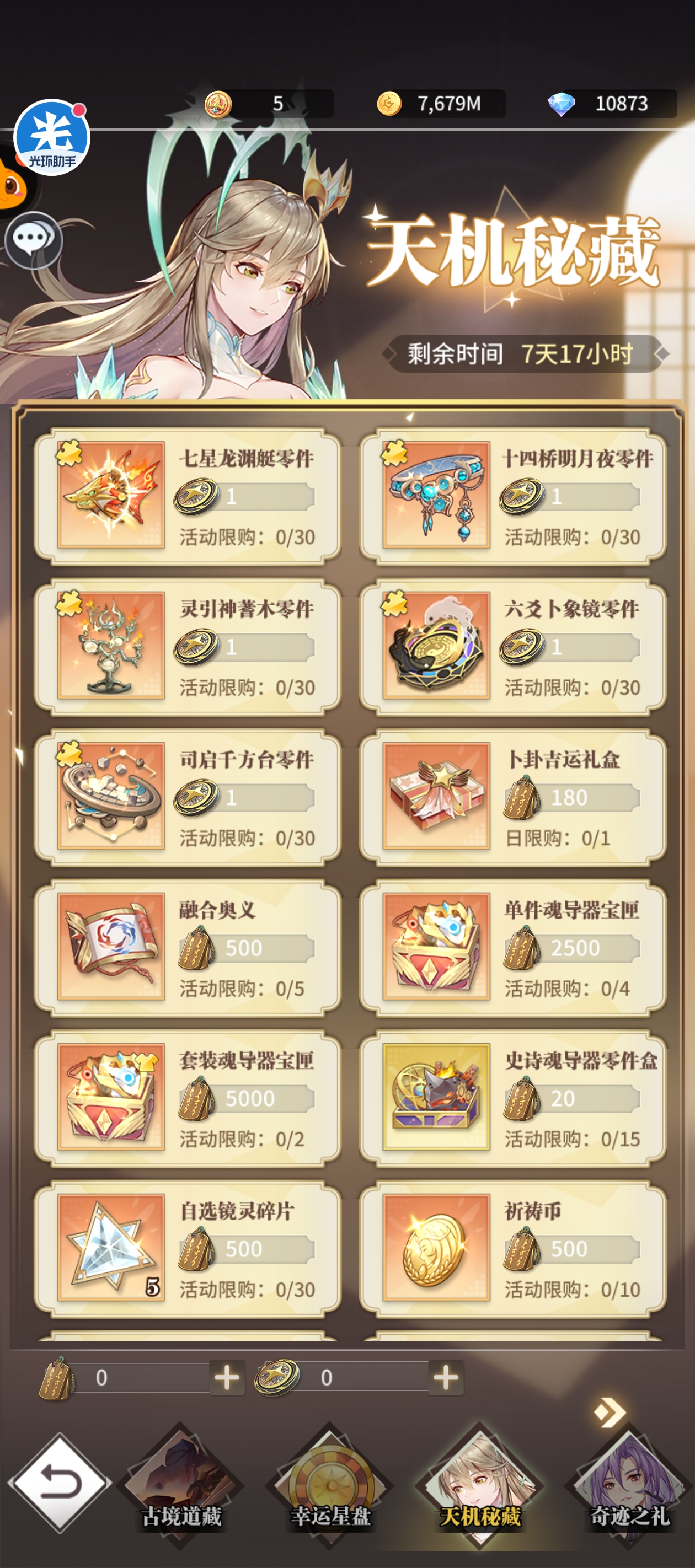
Task: Open the chat bubble icon
Action: (x=33, y=240)
